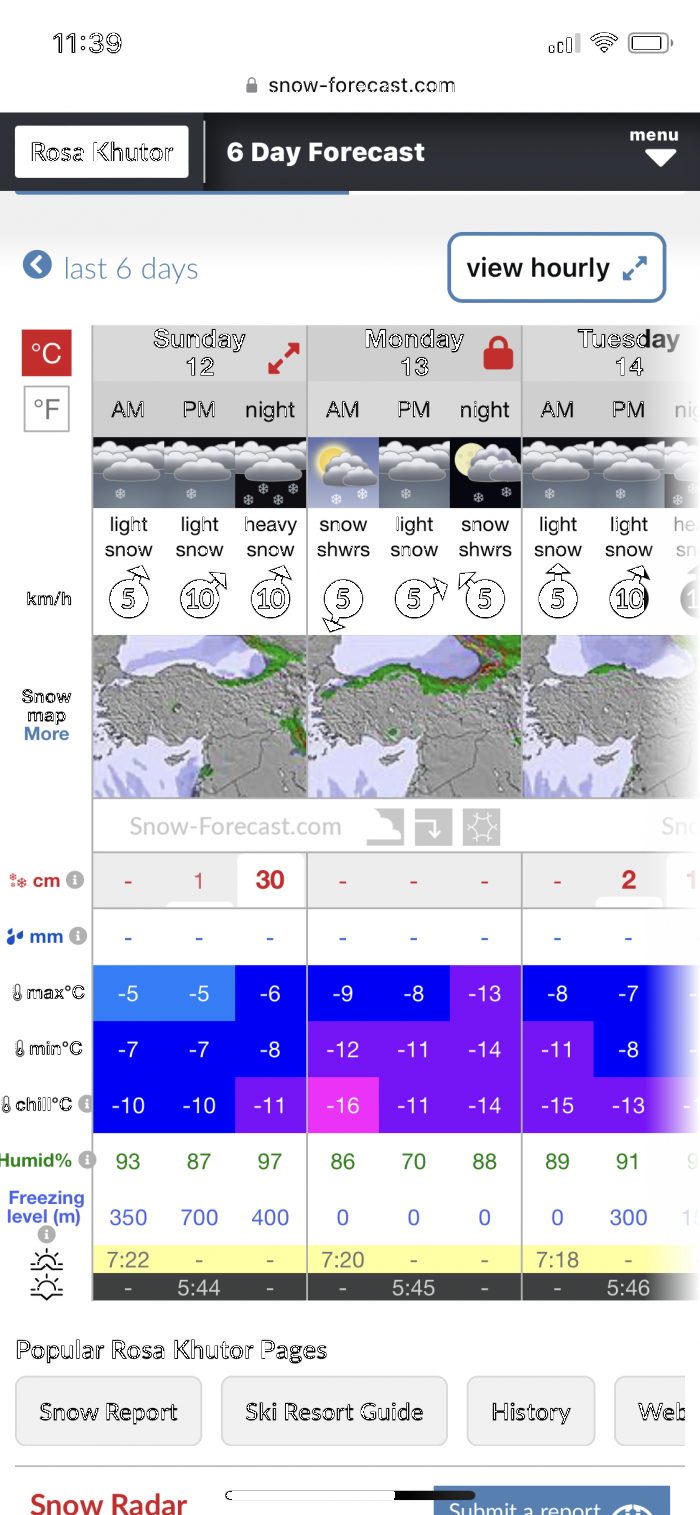Image resolution: width=700 pixels, height=1515 pixels.
Task: Open the Snow Report page
Action: coord(108,1411)
